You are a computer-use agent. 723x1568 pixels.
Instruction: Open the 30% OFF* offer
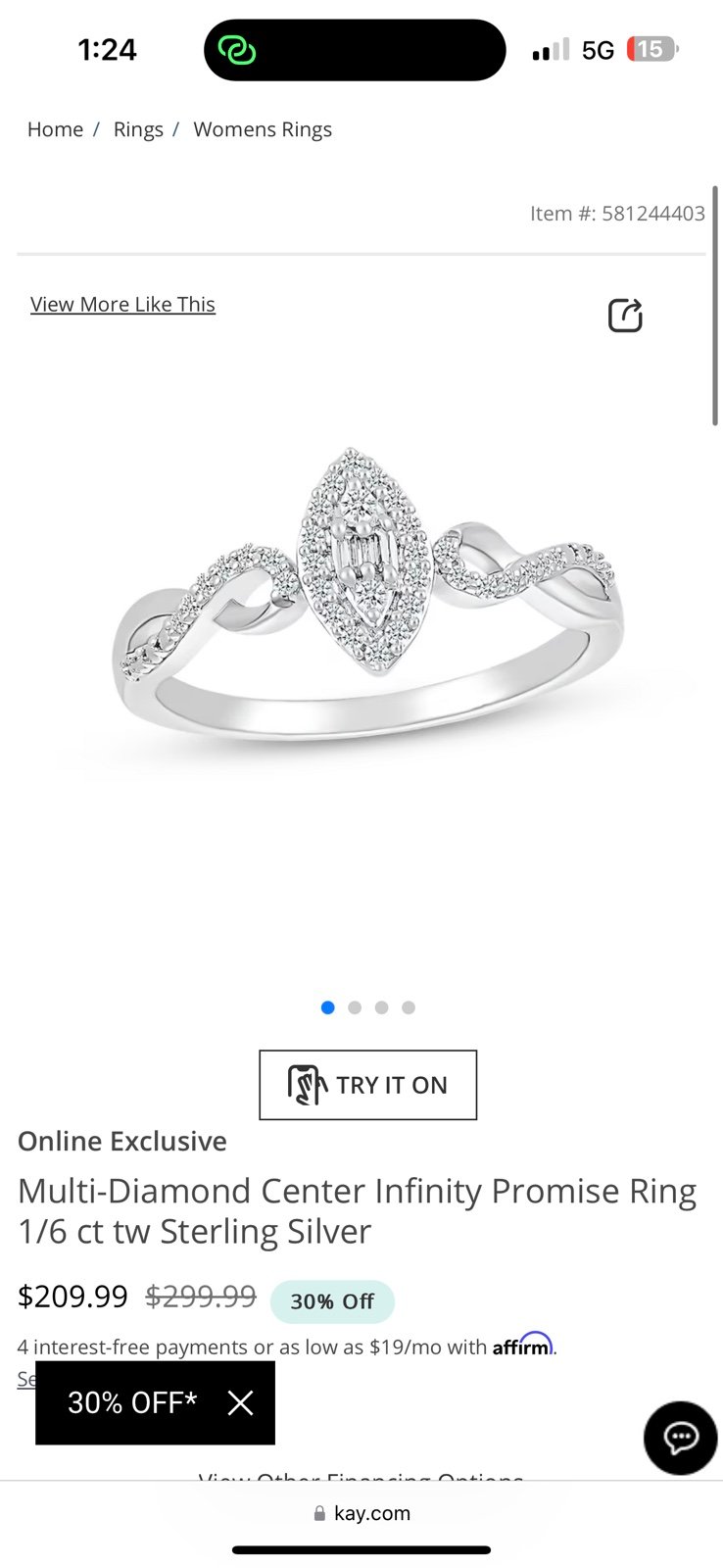point(132,1402)
